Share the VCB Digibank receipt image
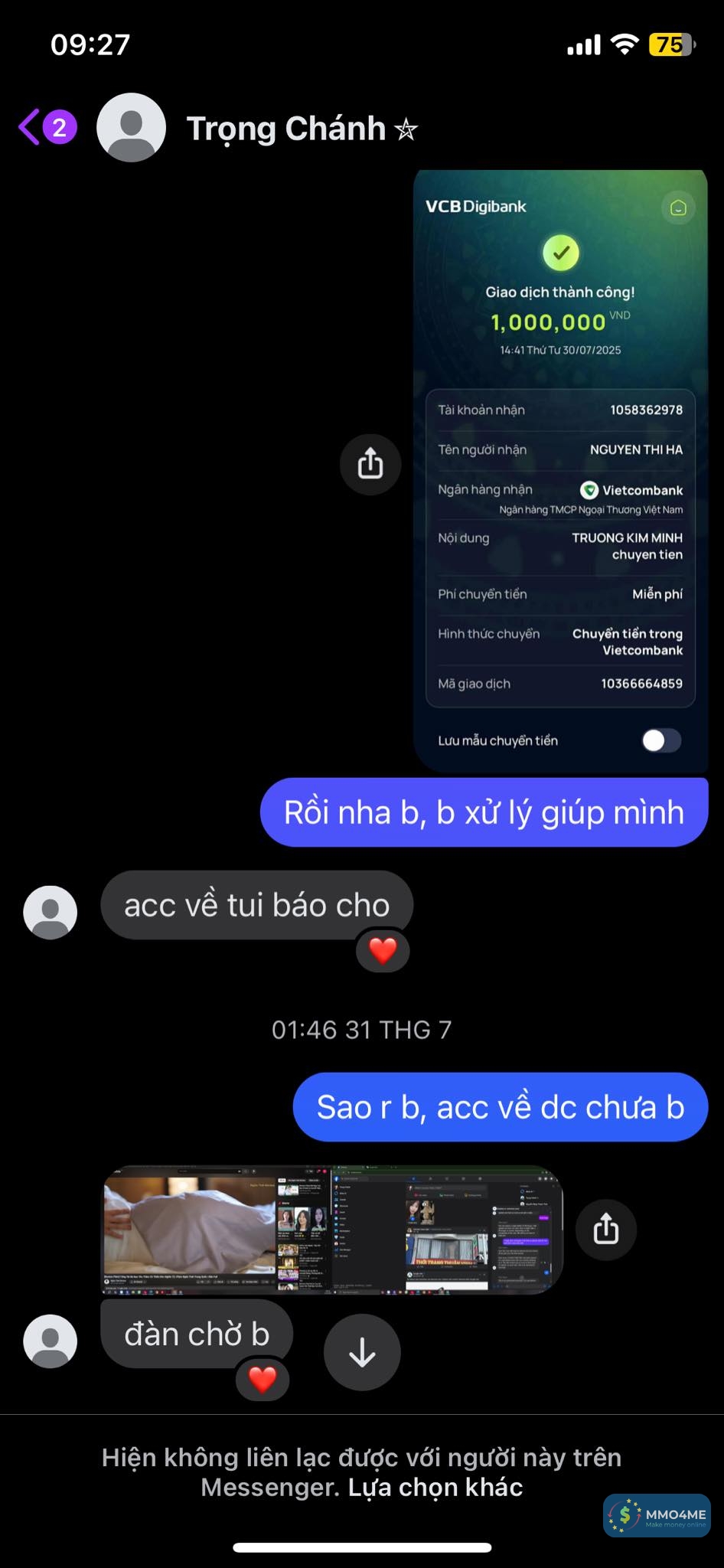 tap(370, 464)
